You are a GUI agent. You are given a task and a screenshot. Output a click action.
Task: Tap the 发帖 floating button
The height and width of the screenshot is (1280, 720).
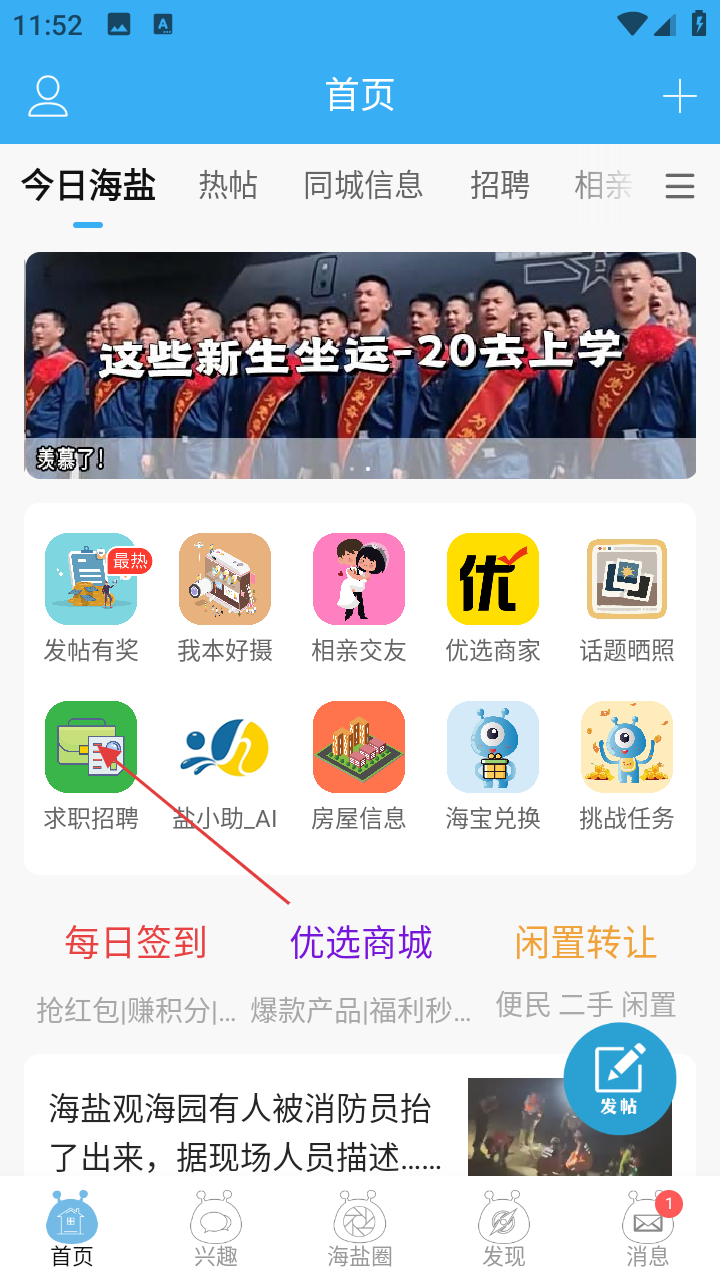point(620,1078)
